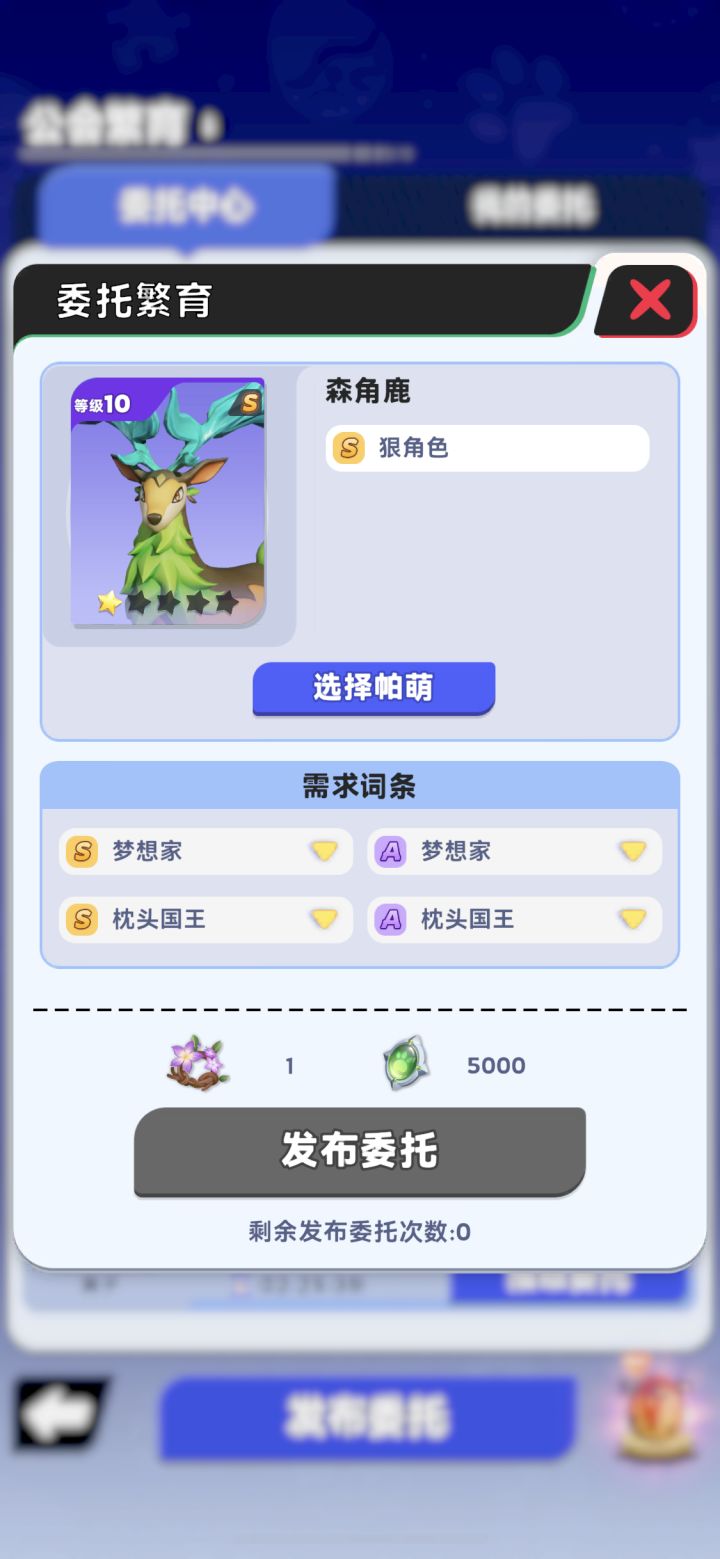Image resolution: width=720 pixels, height=1559 pixels.
Task: Click the green gem currency icon
Action: 404,1062
